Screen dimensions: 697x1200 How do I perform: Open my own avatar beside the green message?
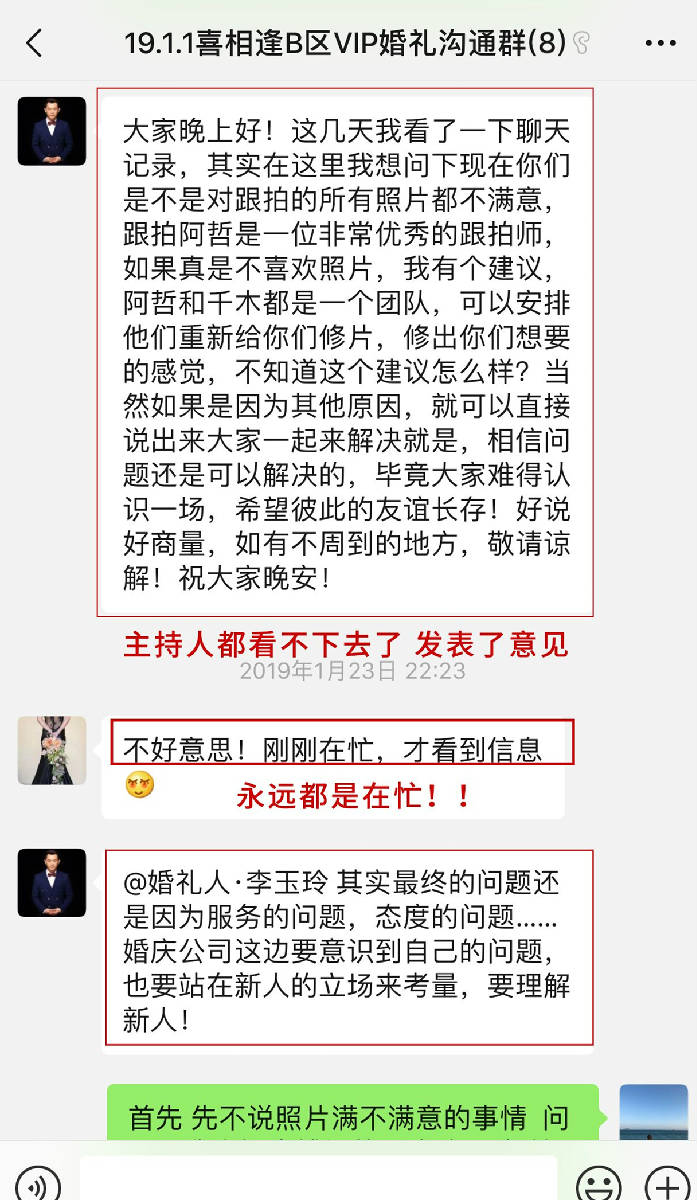653,1112
